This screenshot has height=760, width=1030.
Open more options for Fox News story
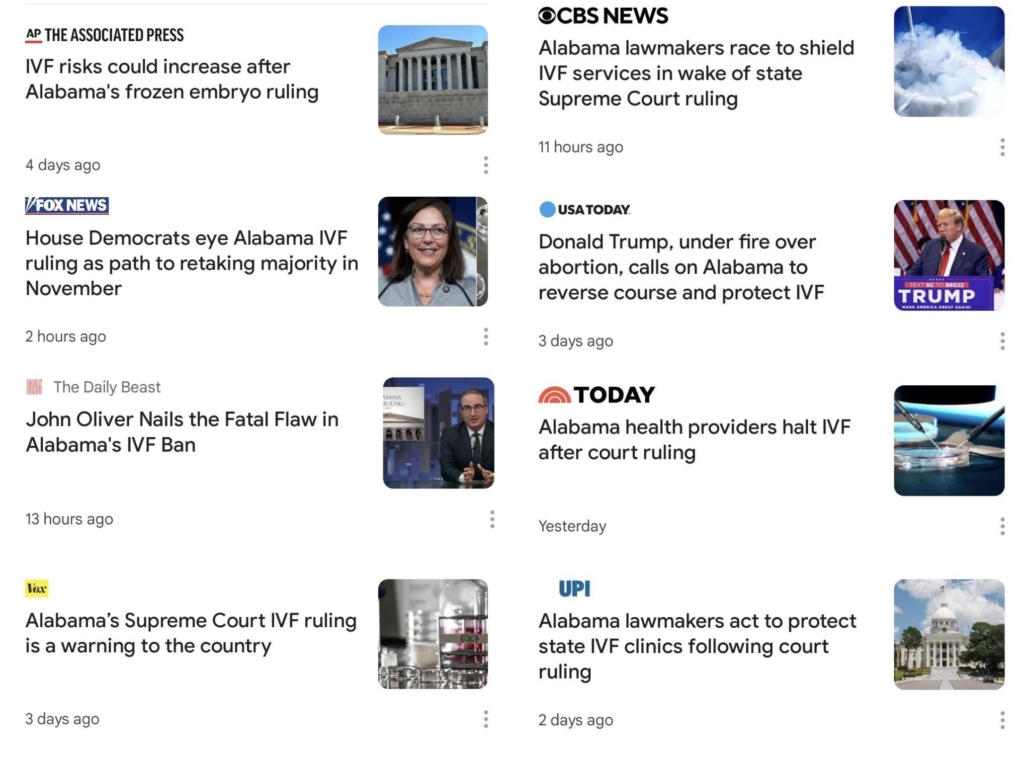click(486, 337)
